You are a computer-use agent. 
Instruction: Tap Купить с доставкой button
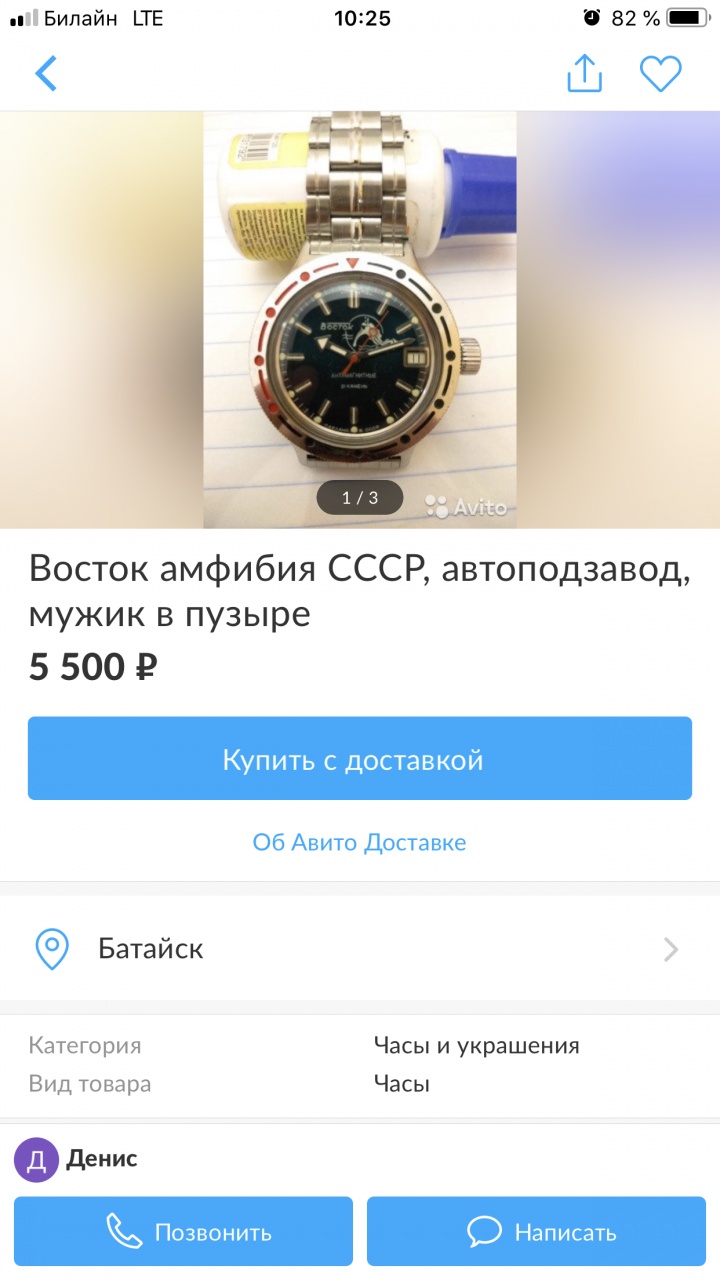click(x=360, y=759)
